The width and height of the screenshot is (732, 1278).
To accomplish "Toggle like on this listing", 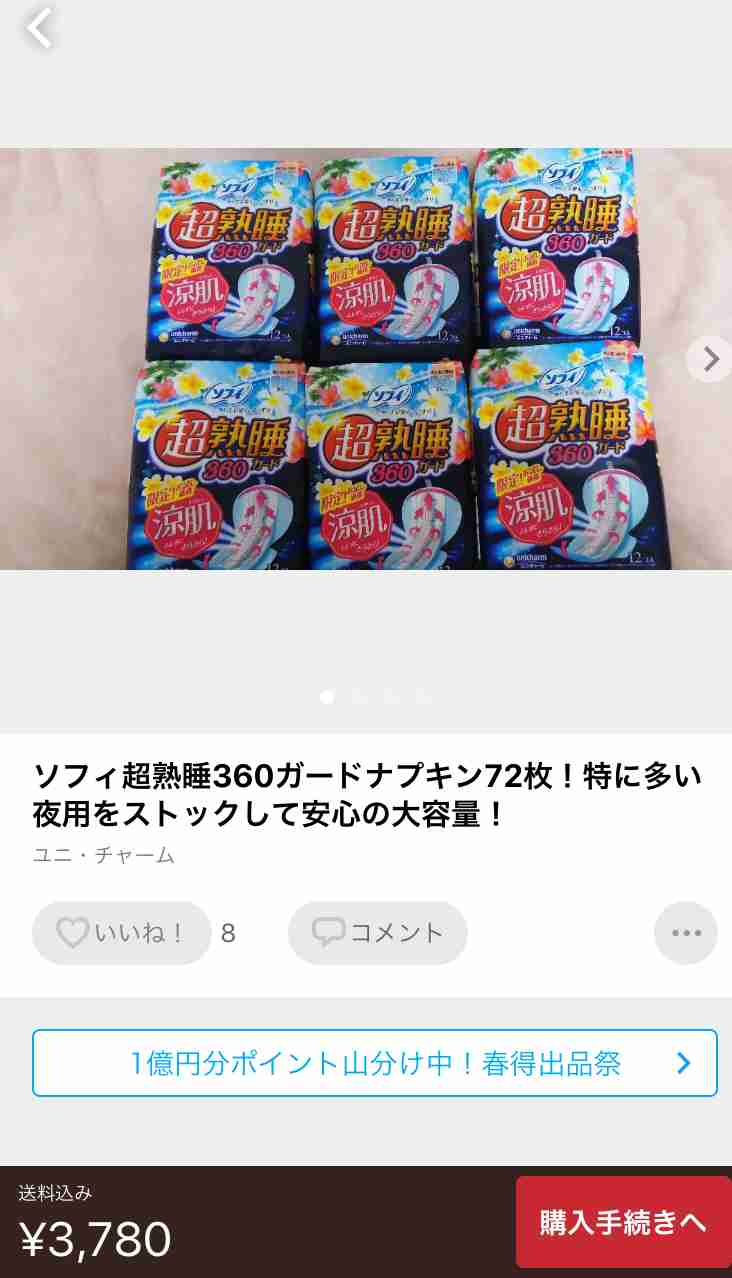I will point(120,932).
